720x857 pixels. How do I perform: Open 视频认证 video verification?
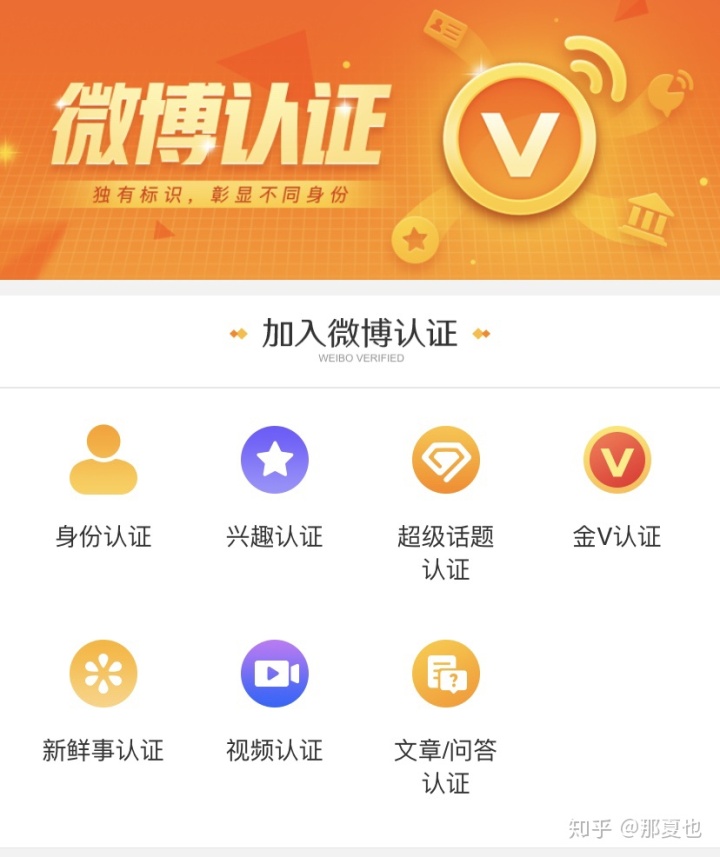[x=274, y=674]
